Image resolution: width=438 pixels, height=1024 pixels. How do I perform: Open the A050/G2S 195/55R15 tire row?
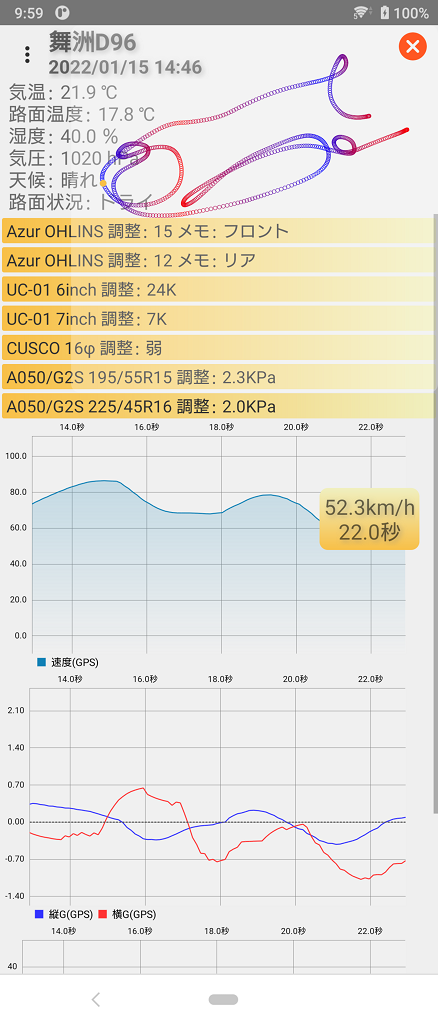click(x=218, y=377)
